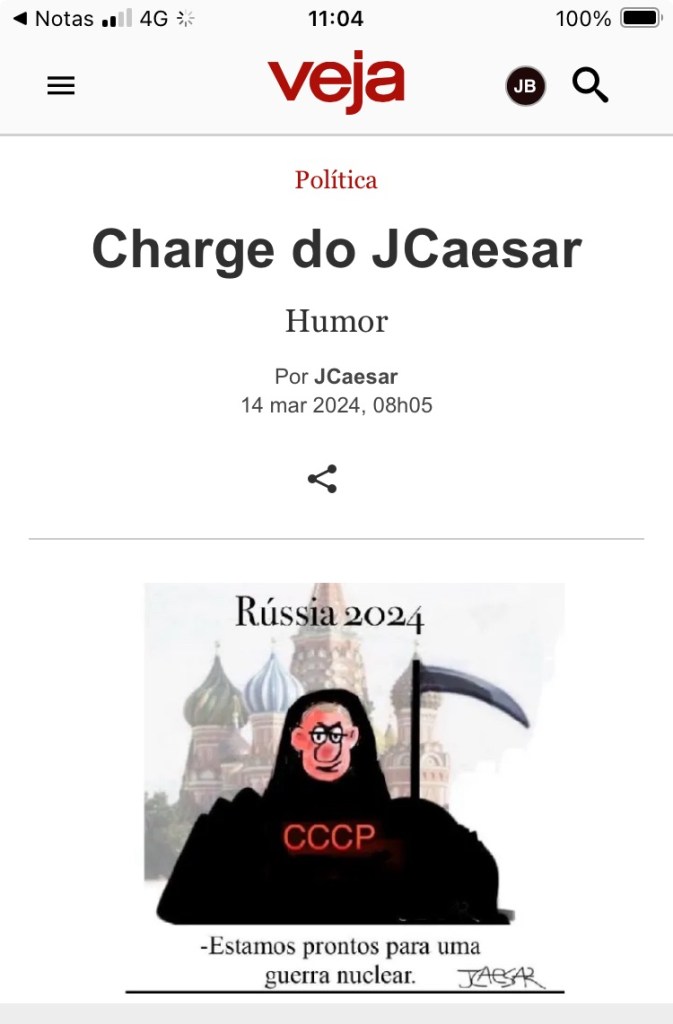Share this article

pos(322,479)
